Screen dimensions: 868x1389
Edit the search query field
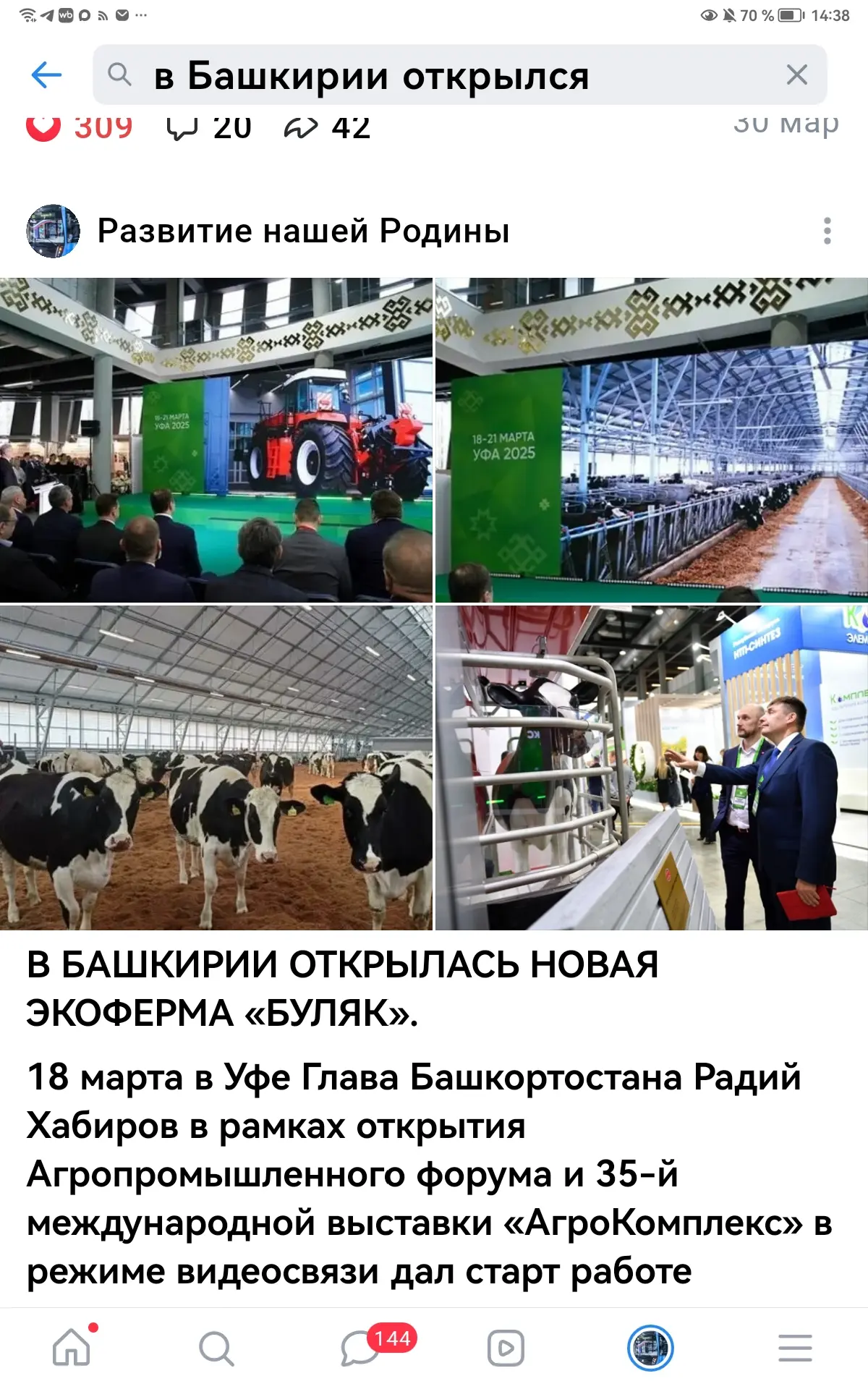434,75
